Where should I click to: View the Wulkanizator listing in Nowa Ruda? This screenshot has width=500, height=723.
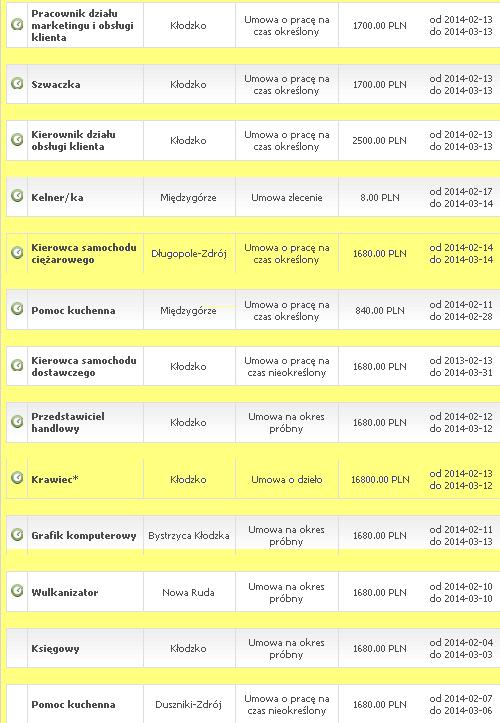pyautogui.click(x=65, y=593)
